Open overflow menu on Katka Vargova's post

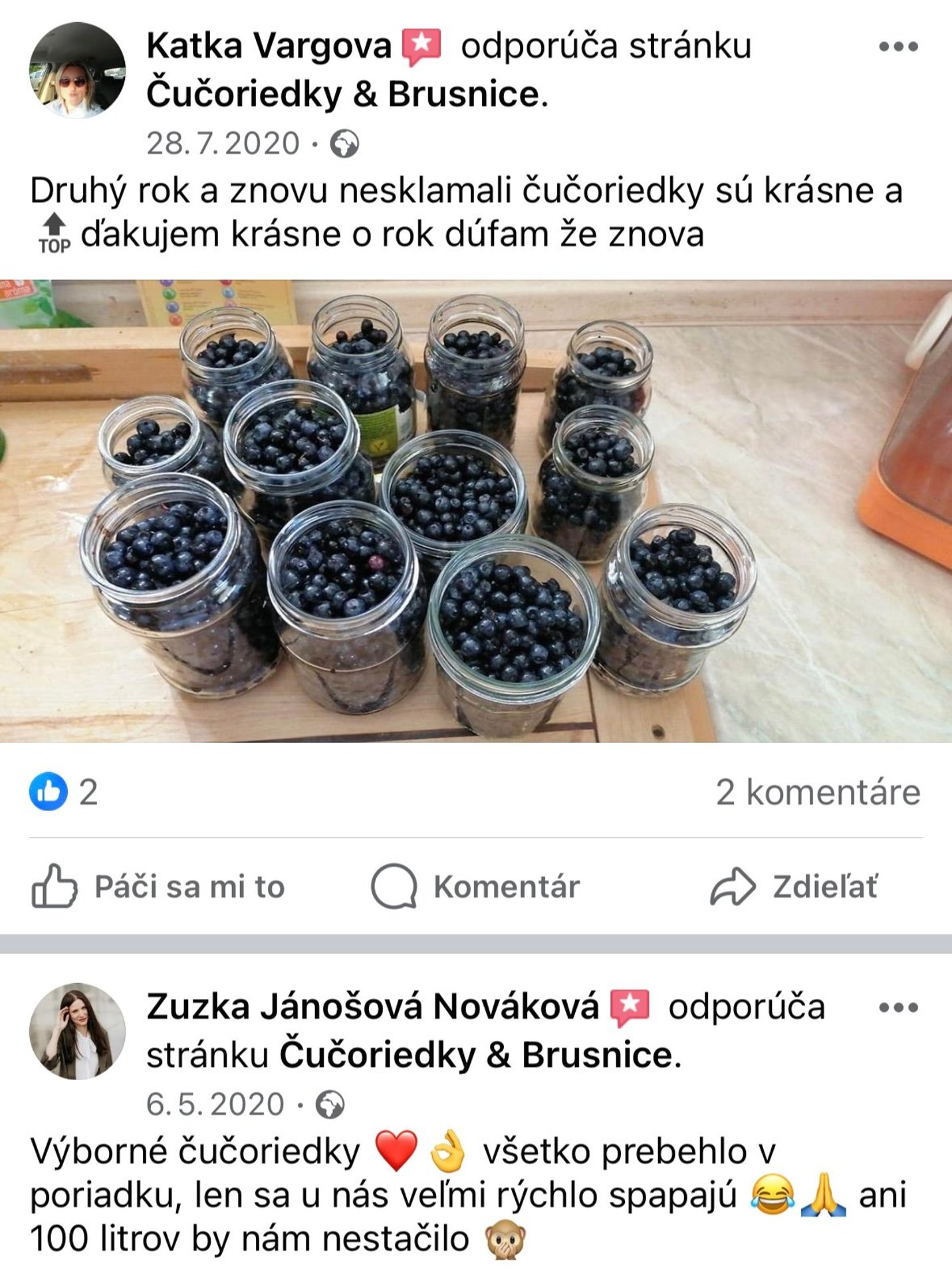point(898,47)
